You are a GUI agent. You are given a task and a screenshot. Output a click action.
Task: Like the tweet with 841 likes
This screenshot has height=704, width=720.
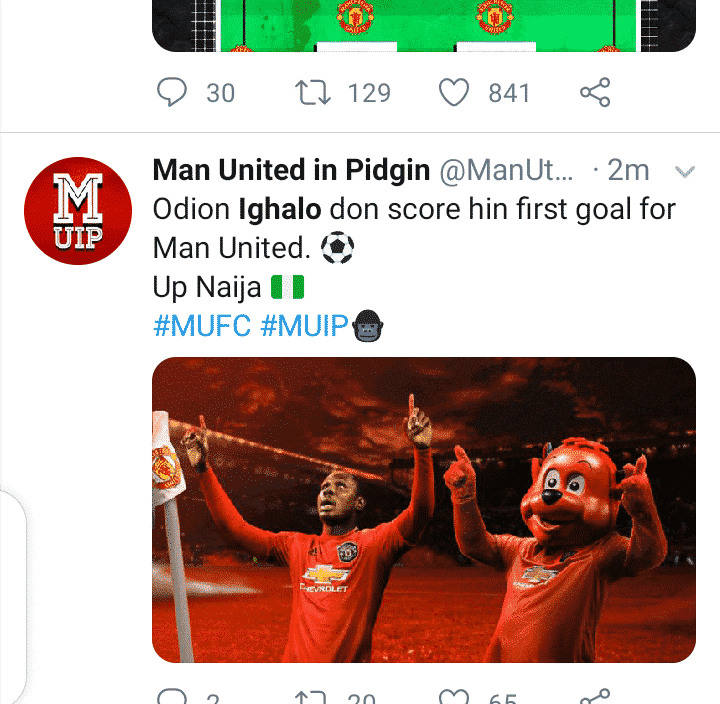(455, 93)
